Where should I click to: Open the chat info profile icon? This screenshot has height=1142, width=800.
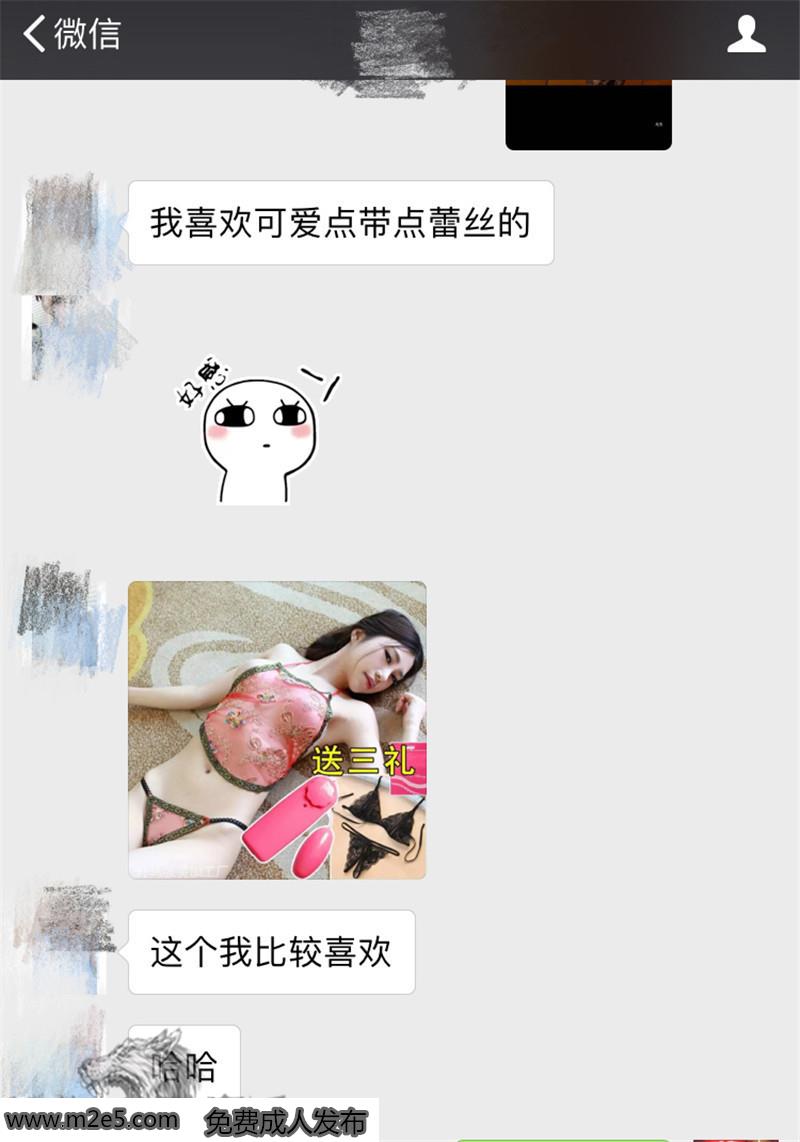coord(746,35)
